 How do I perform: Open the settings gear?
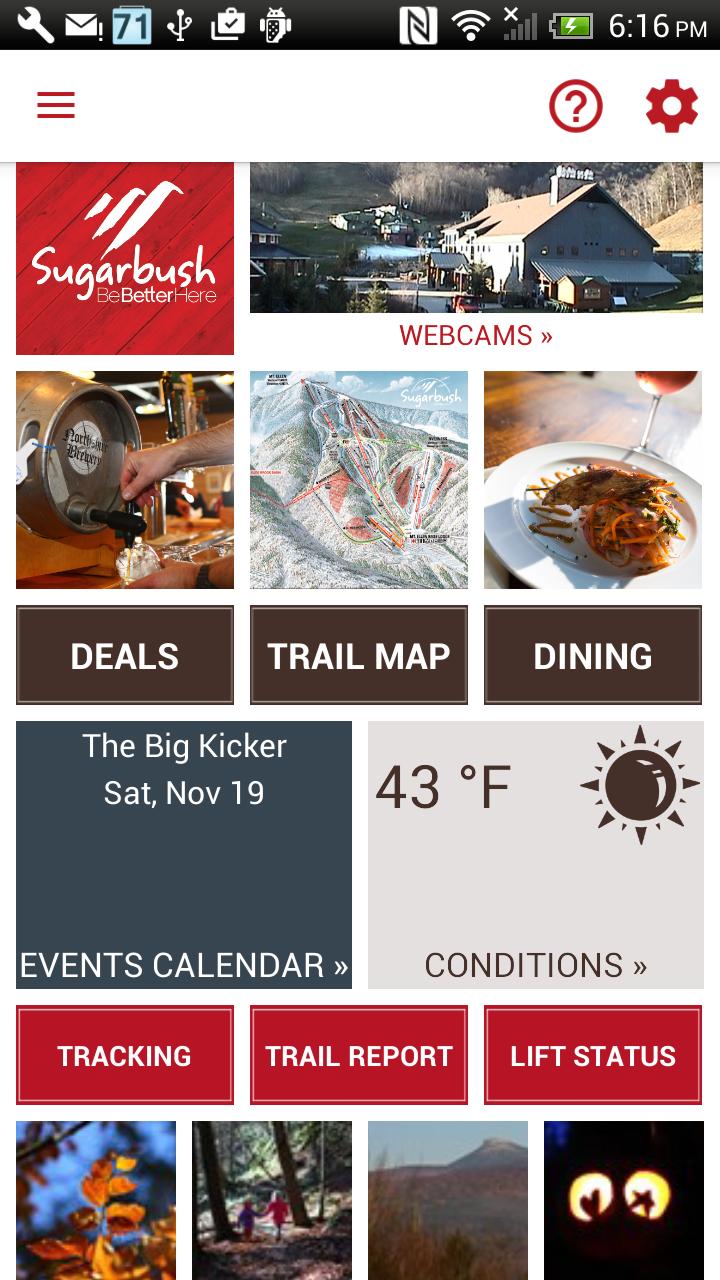click(671, 106)
